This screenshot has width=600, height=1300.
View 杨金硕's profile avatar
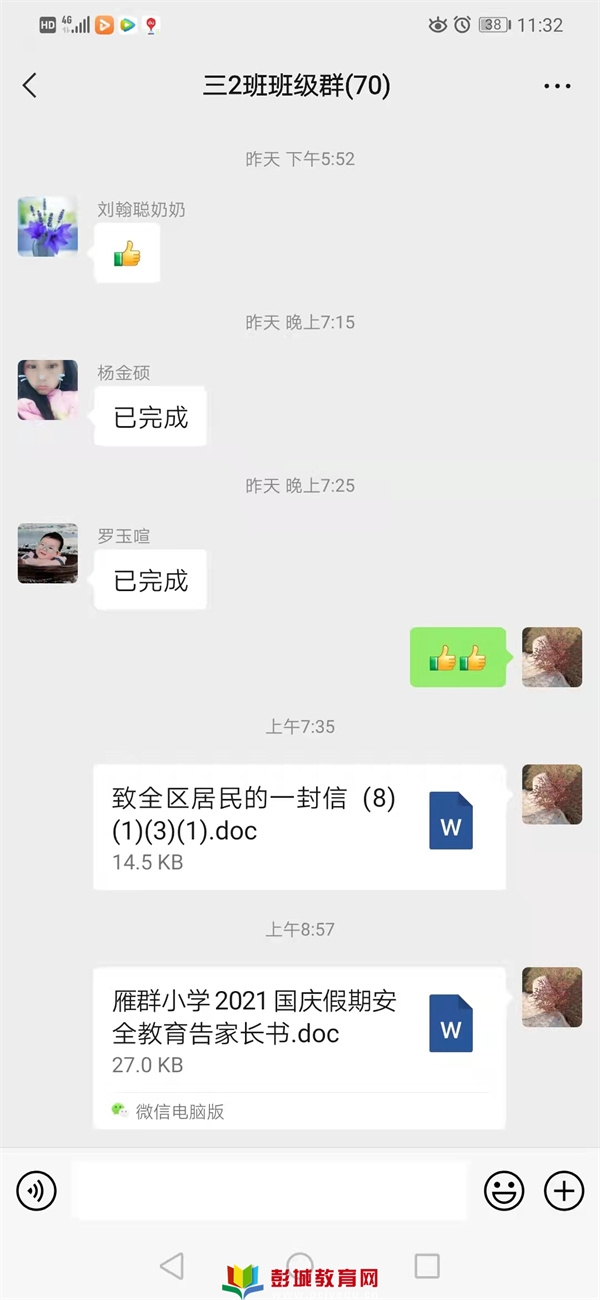click(x=47, y=390)
